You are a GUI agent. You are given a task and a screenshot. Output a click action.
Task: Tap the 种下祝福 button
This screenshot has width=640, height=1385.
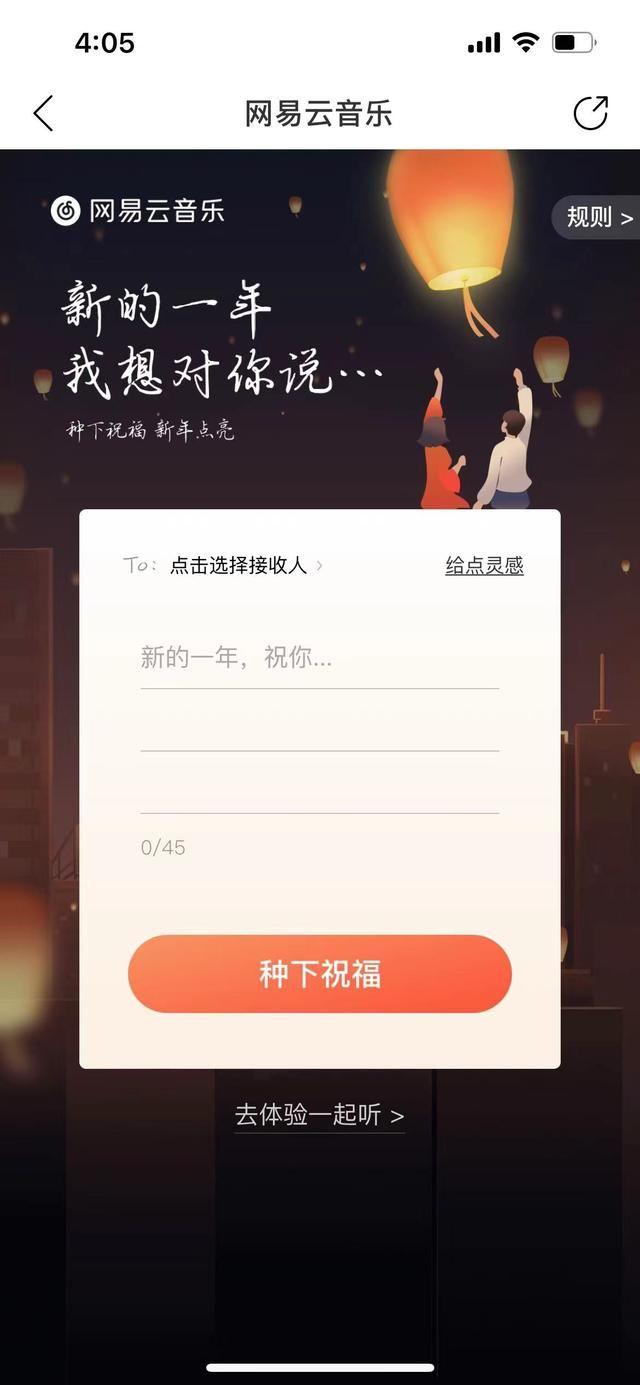point(320,974)
